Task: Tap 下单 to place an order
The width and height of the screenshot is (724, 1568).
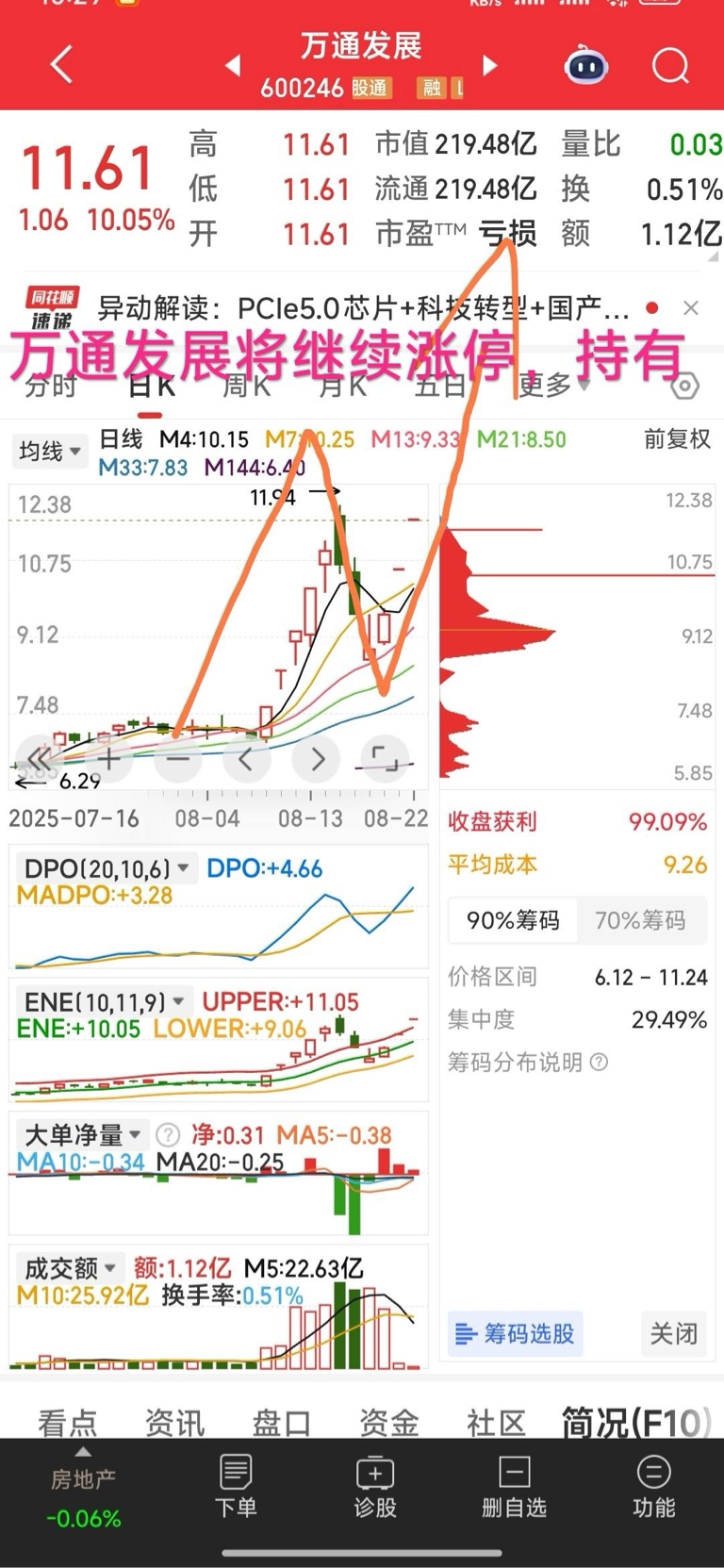Action: click(236, 1487)
